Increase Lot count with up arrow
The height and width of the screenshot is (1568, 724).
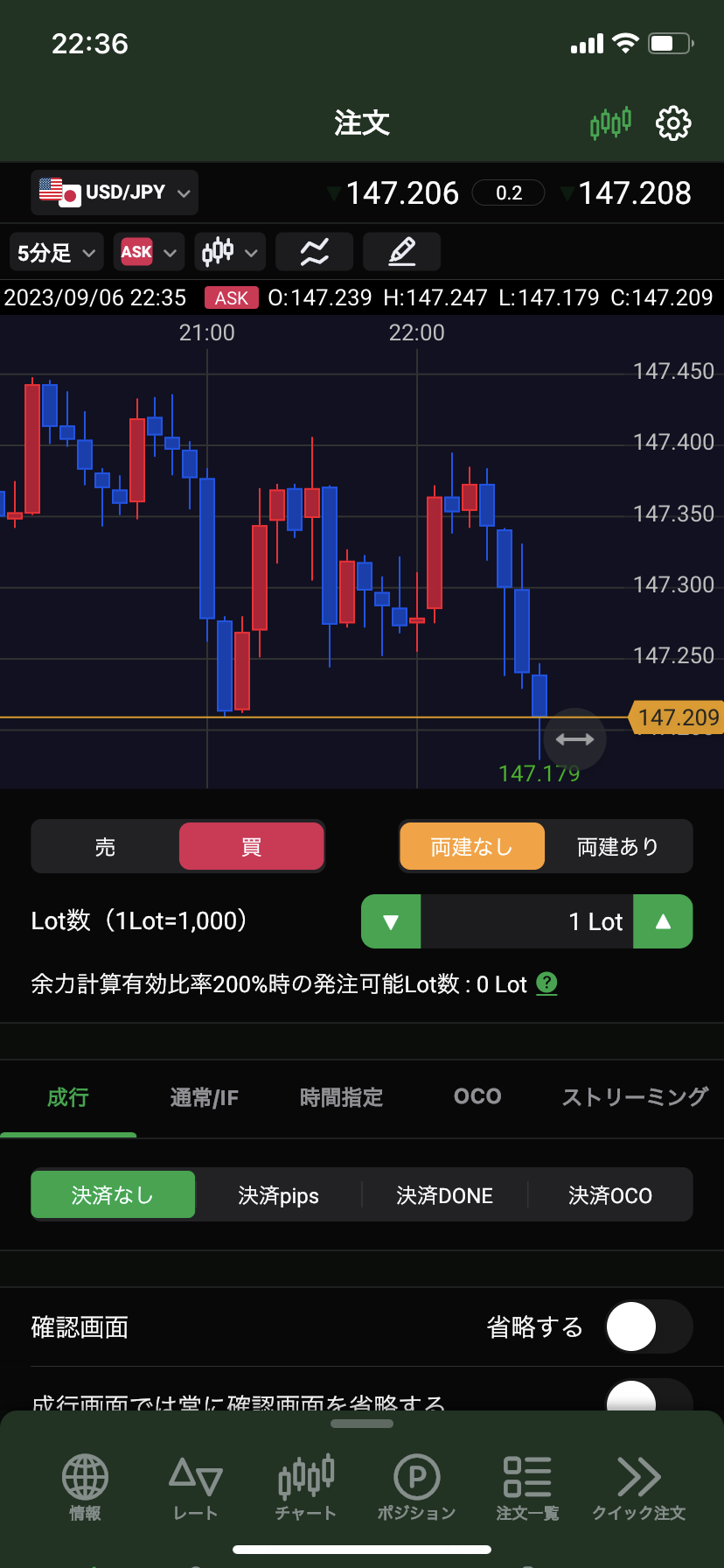point(663,921)
